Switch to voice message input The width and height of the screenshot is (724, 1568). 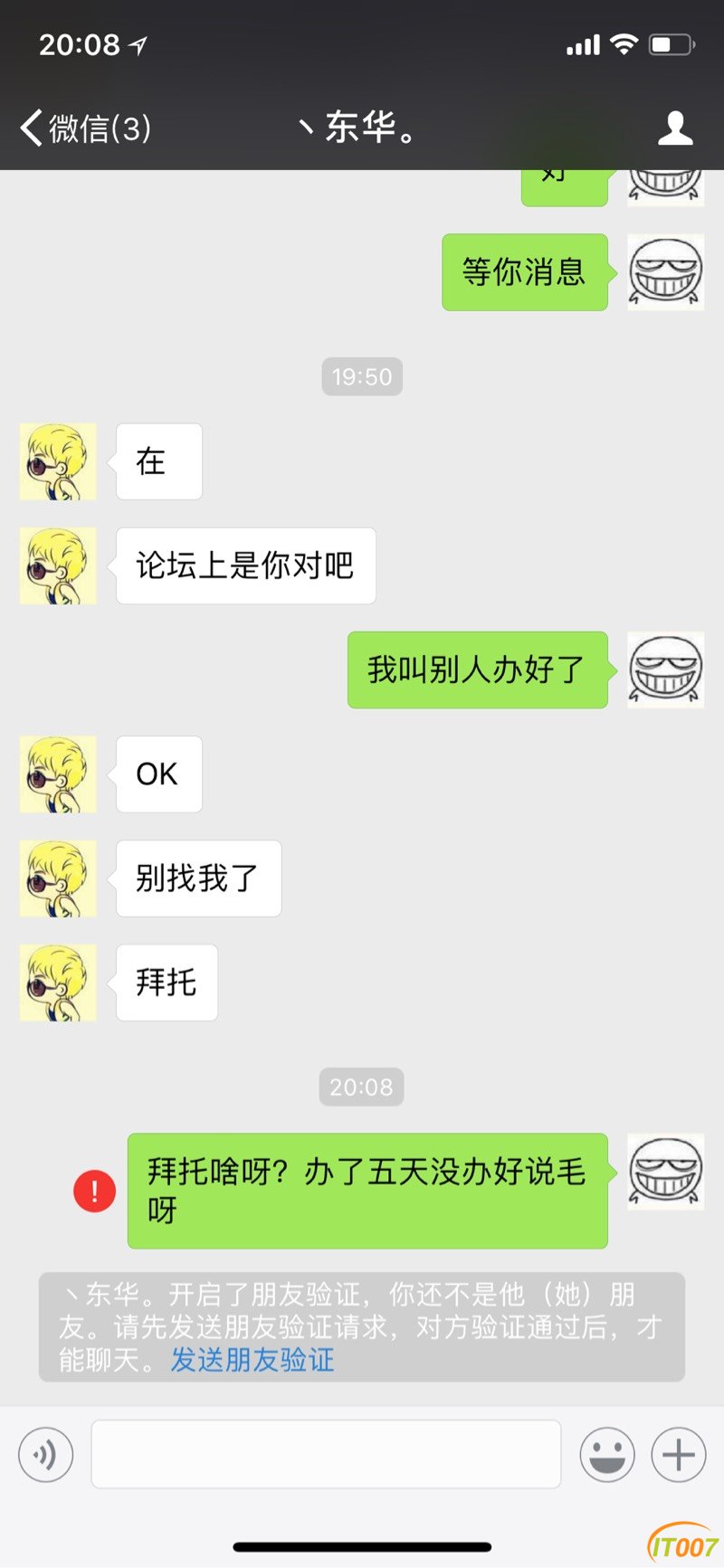45,1454
